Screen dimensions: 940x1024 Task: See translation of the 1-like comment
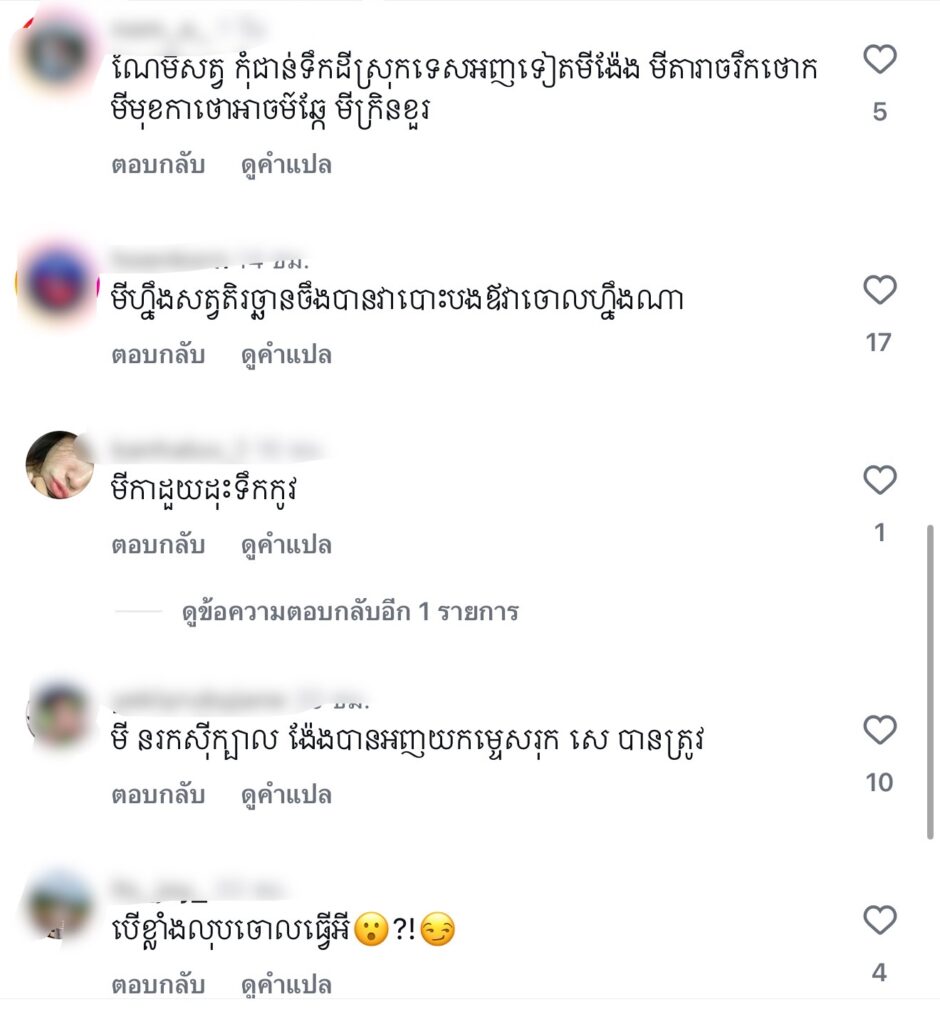point(286,545)
